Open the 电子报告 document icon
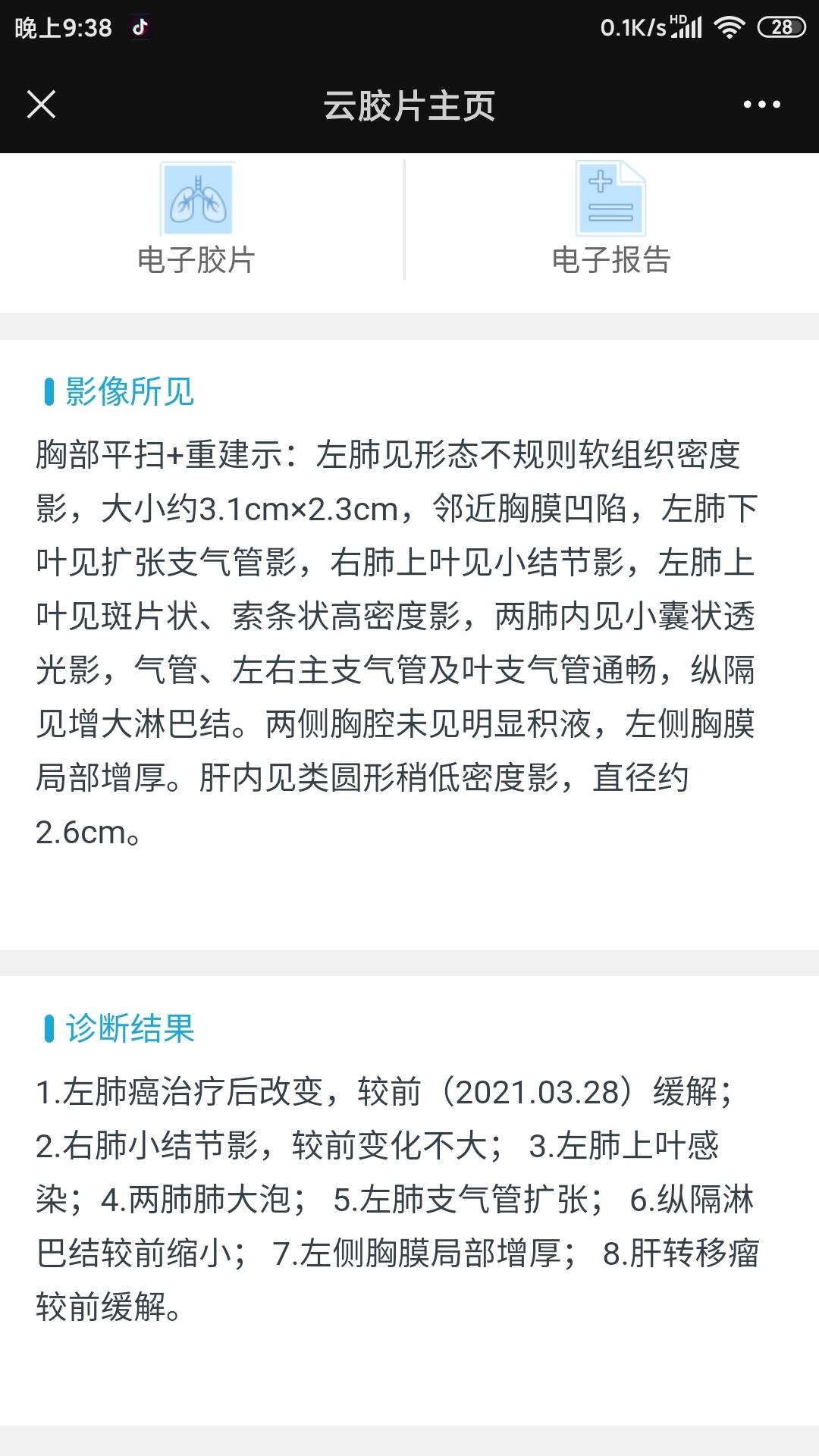The image size is (819, 1456). tap(611, 199)
